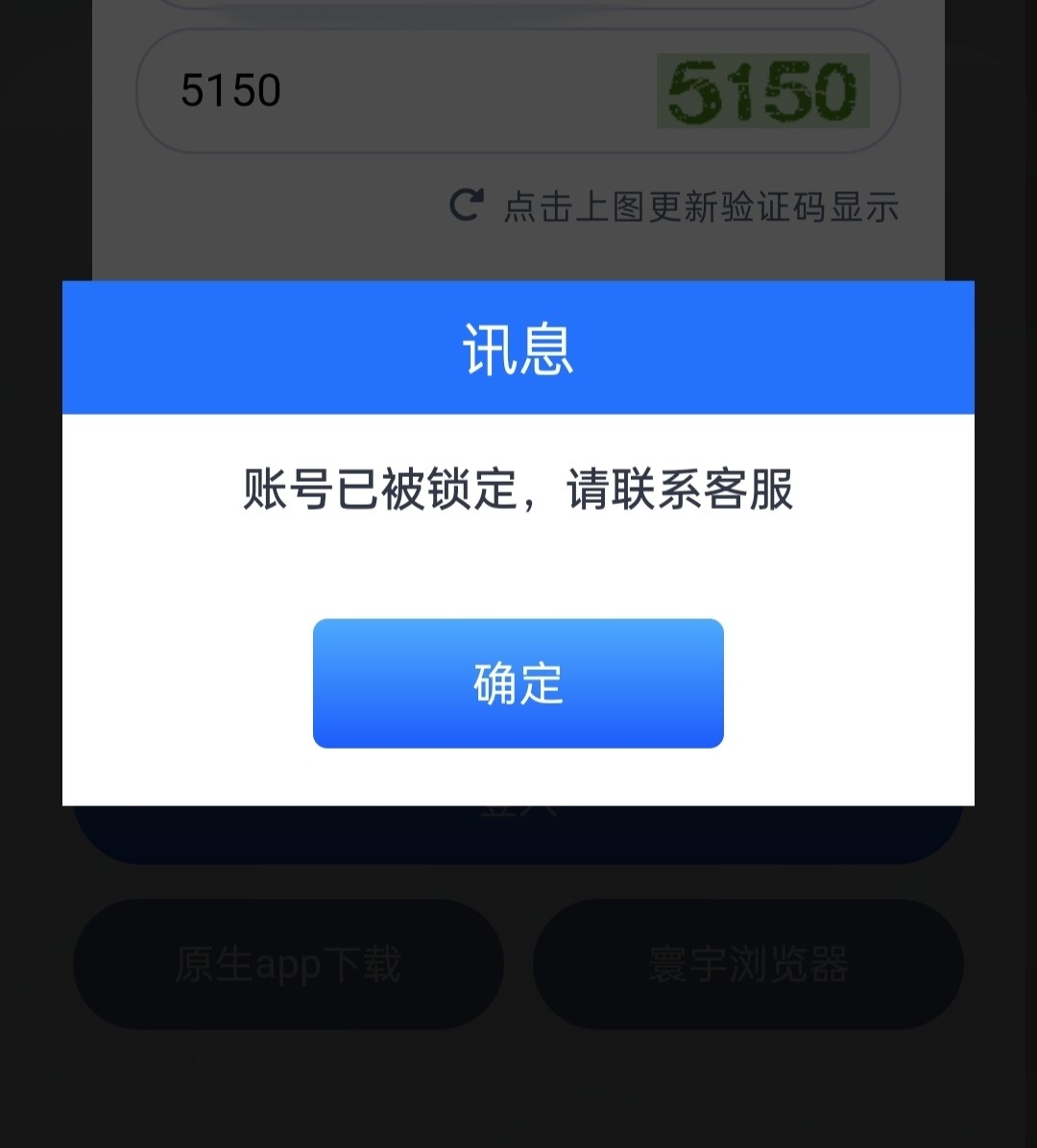1037x1148 pixels.
Task: Open 寰宇浏览器 browser button
Action: (x=748, y=964)
